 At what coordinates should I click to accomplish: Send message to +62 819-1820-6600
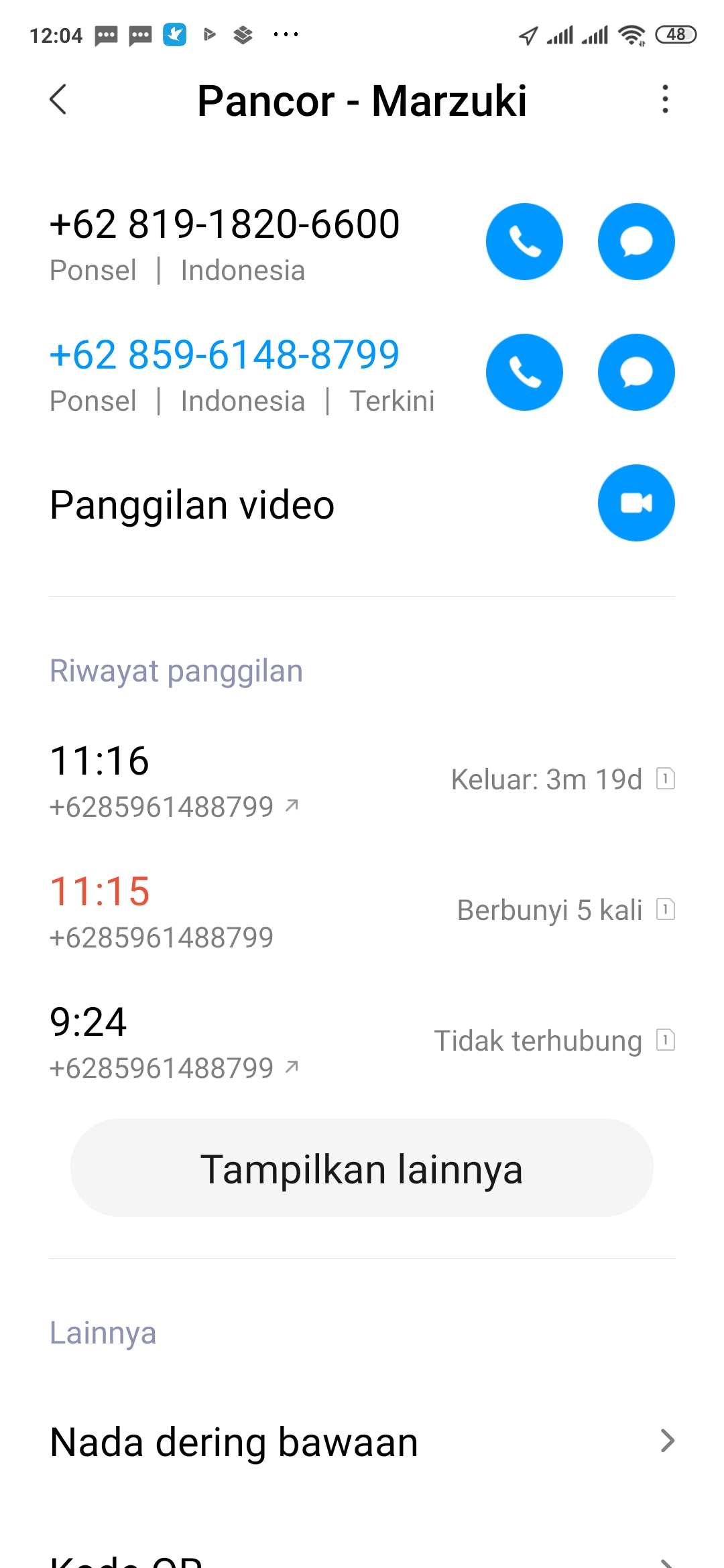point(636,241)
